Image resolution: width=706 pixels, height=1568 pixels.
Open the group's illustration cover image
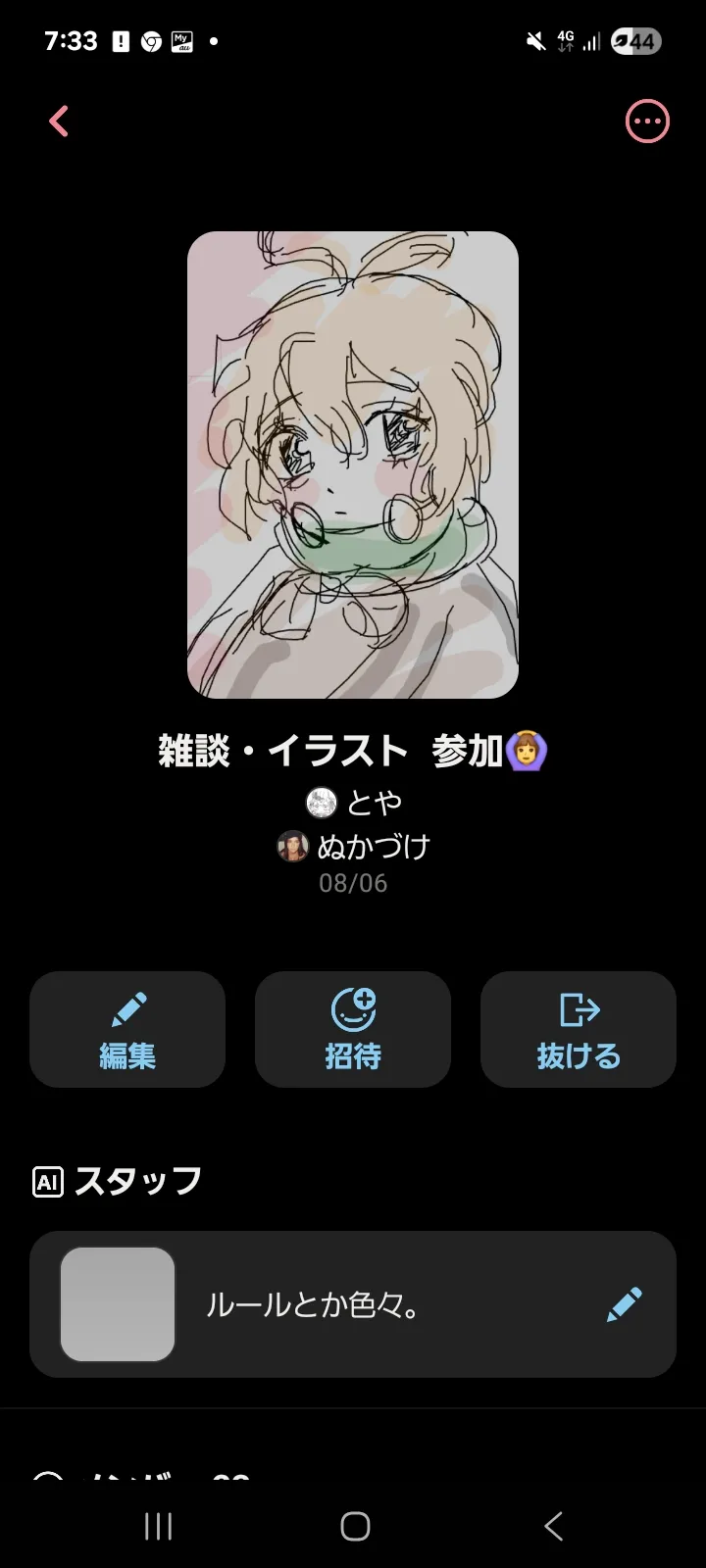pos(353,465)
